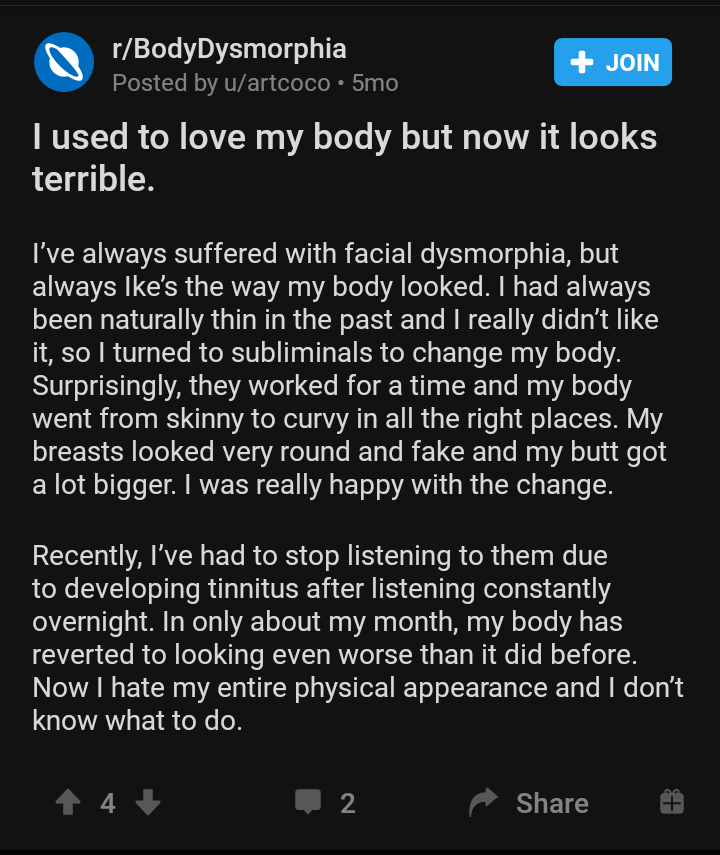Upvote this post
Viewport: 720px width, 855px height.
tap(68, 802)
